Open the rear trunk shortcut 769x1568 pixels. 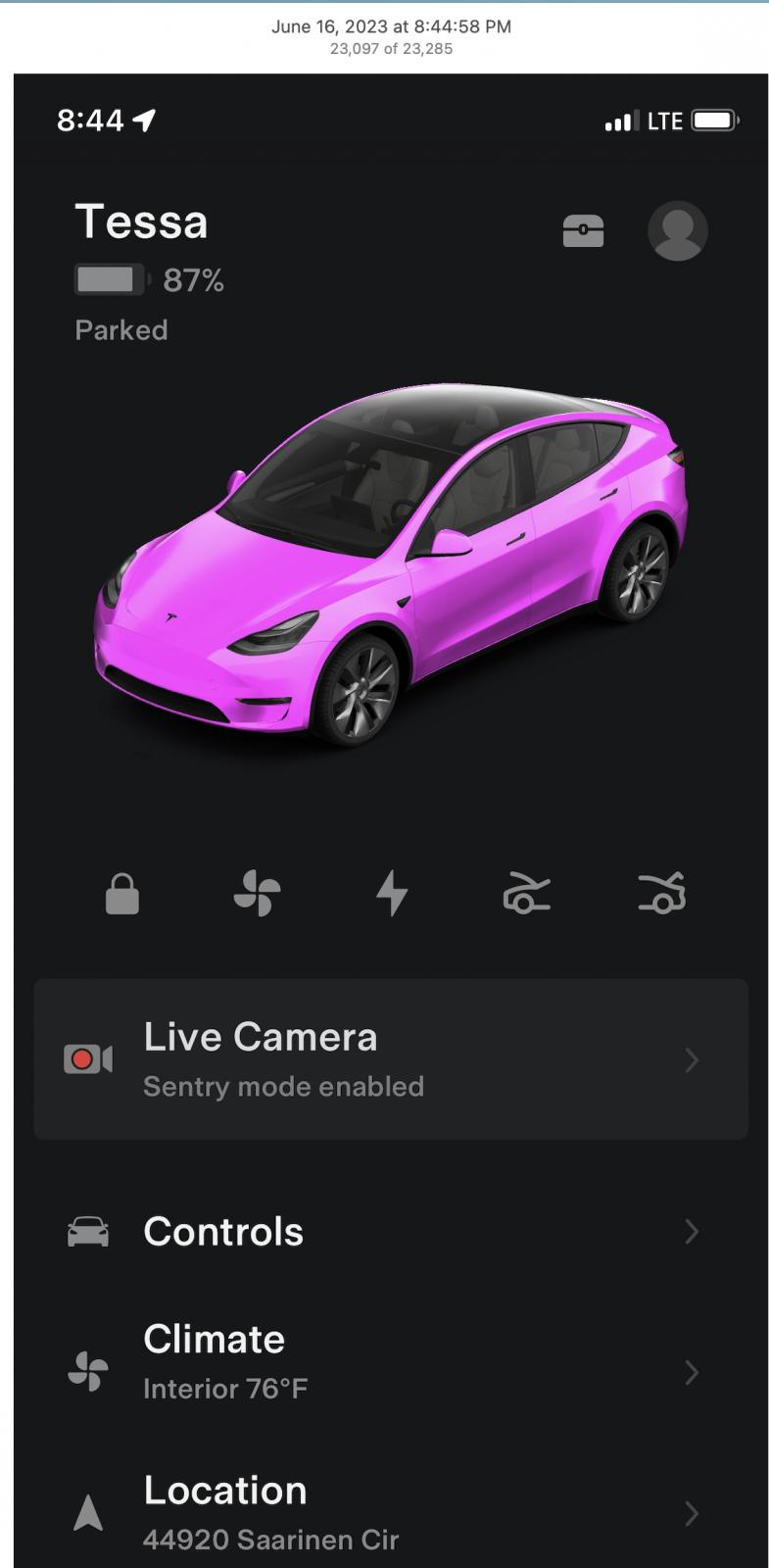click(662, 894)
